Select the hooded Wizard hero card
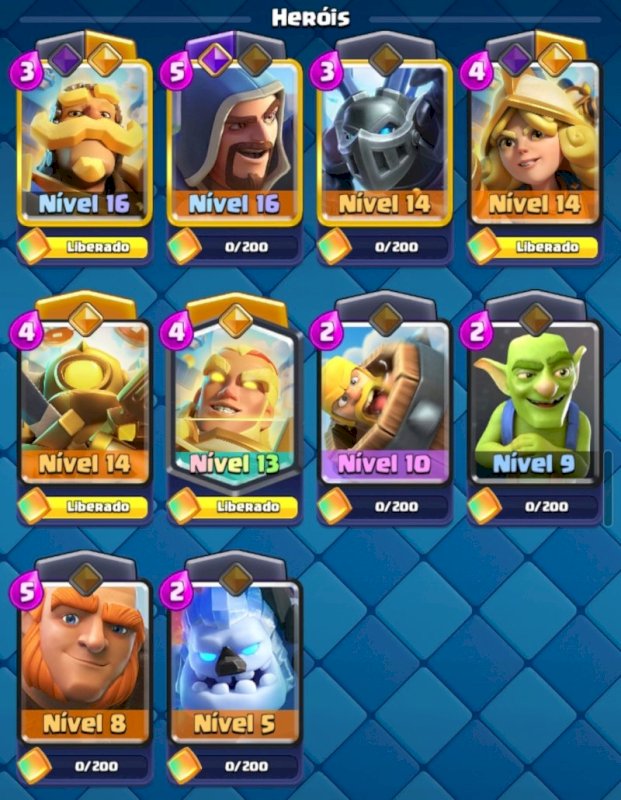 click(x=235, y=140)
